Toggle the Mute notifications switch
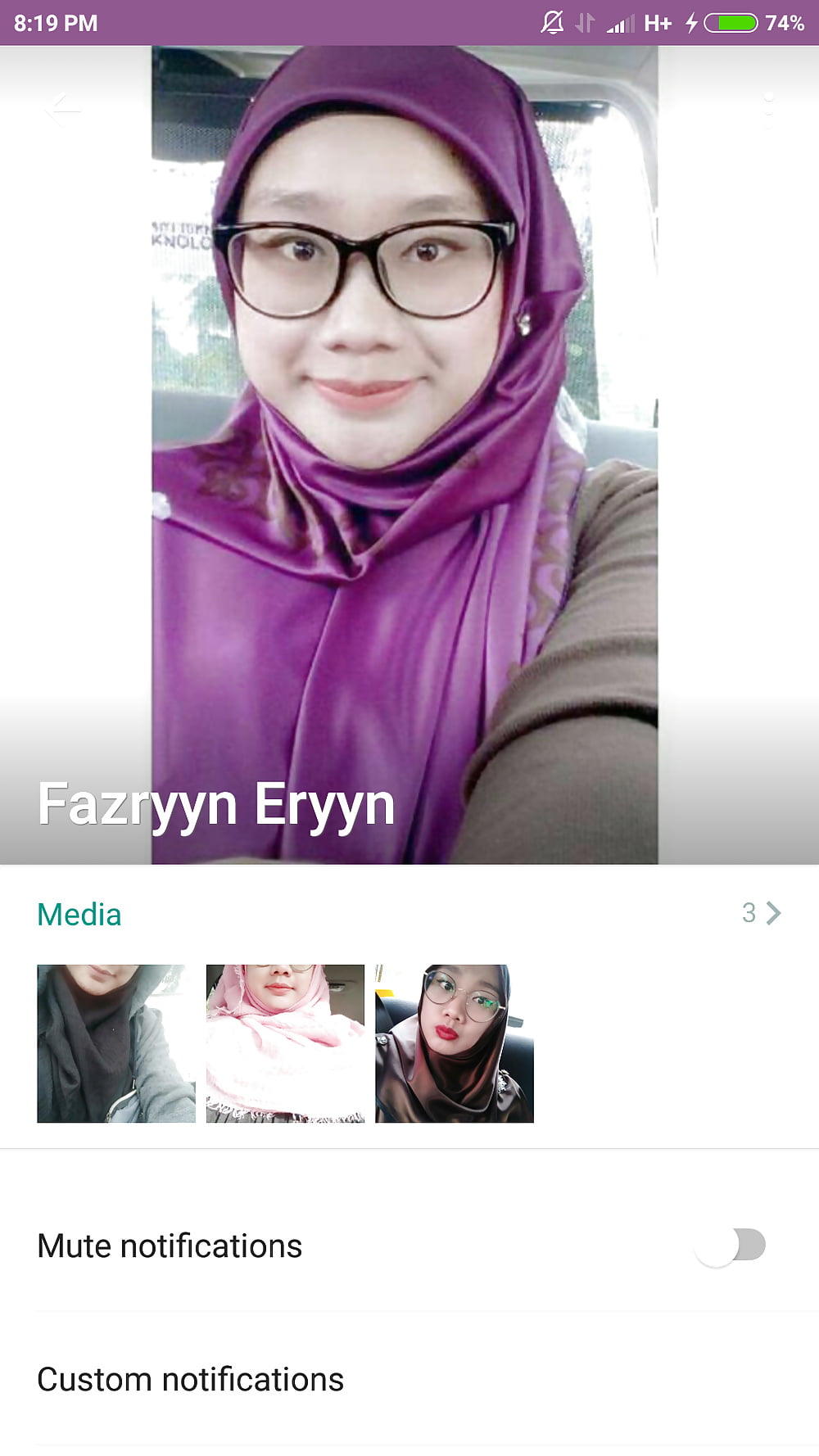Viewport: 819px width, 1456px height. pyautogui.click(x=731, y=1246)
